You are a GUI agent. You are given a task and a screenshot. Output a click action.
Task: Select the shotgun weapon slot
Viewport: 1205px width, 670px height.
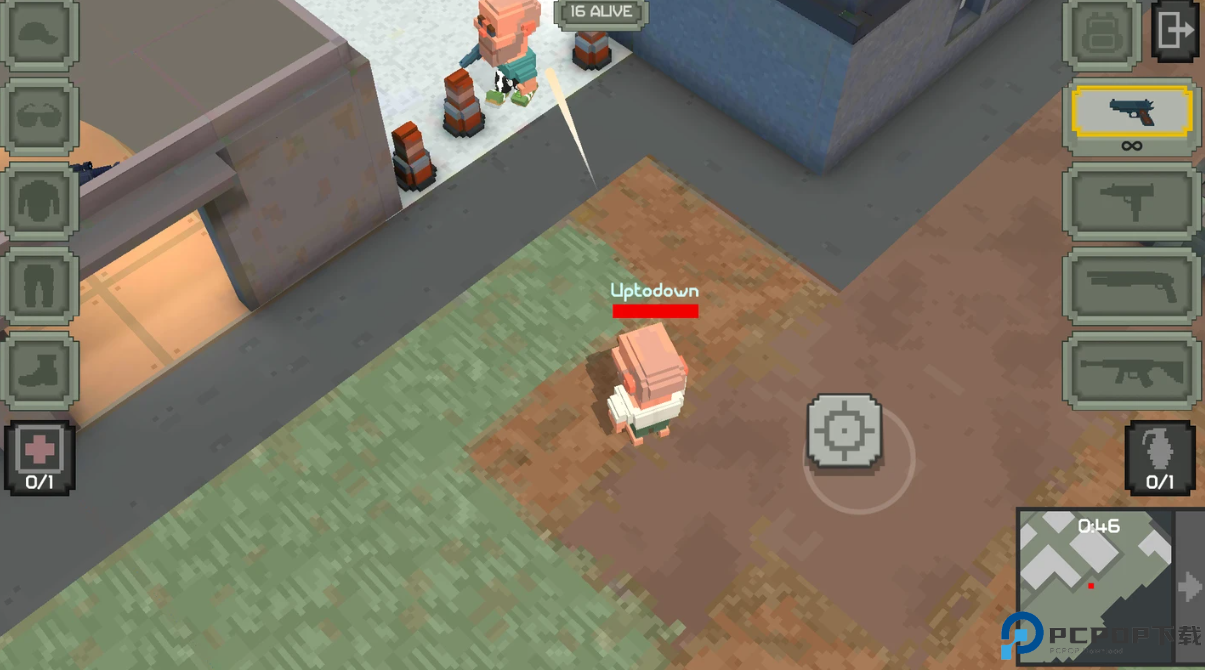[x=1132, y=286]
